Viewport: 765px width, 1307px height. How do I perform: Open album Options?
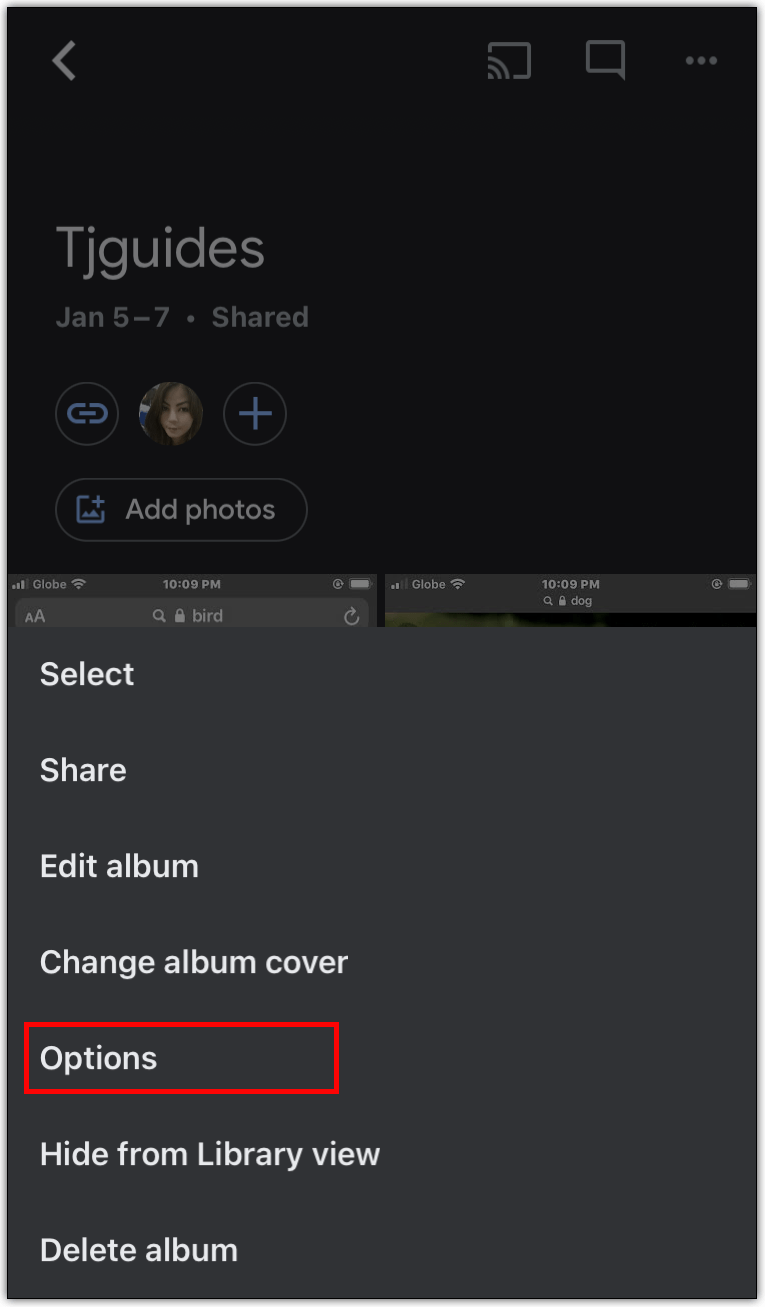click(99, 1058)
